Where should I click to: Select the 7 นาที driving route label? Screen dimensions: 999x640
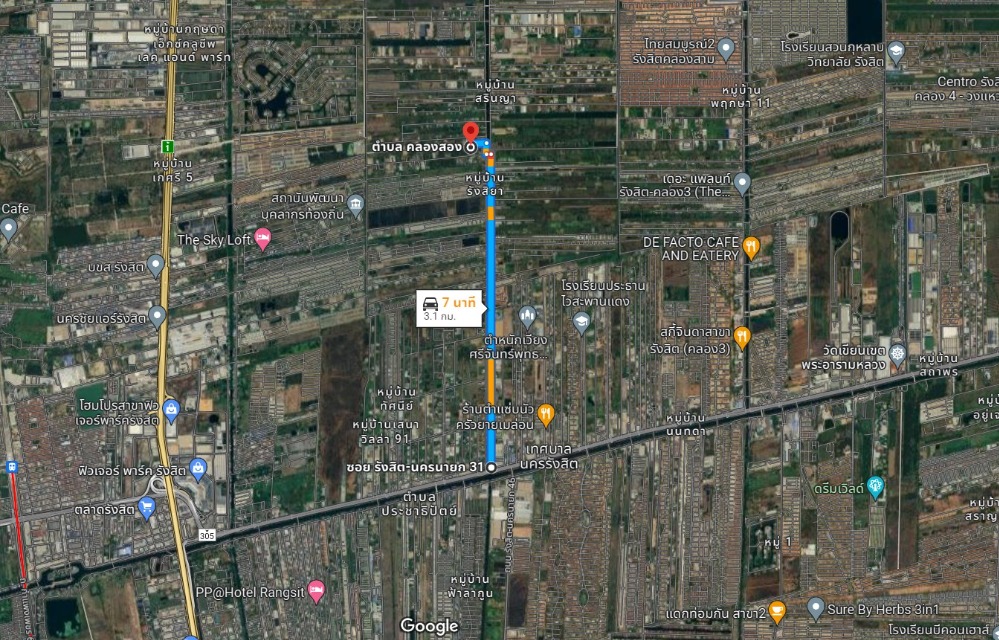pos(448,307)
